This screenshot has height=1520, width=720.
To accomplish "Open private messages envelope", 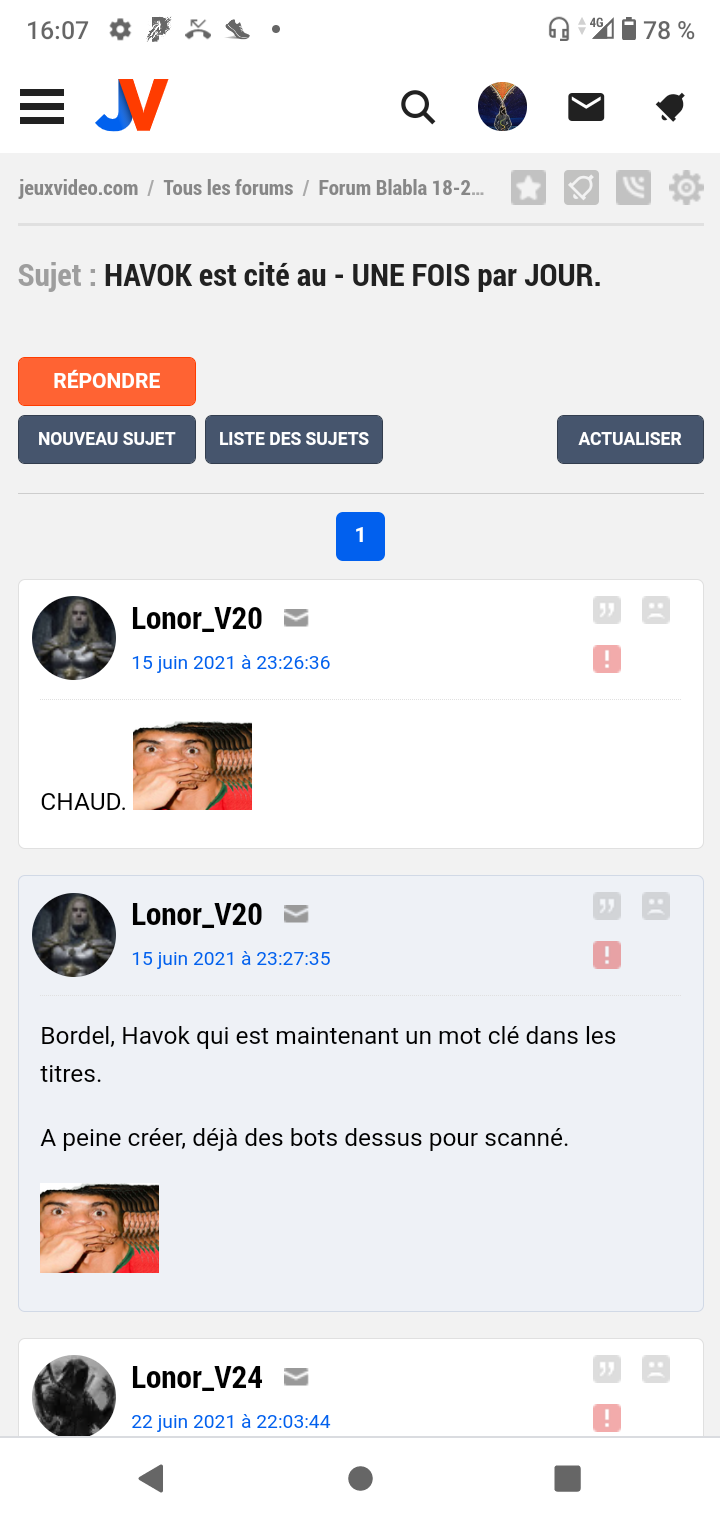I will 586,106.
